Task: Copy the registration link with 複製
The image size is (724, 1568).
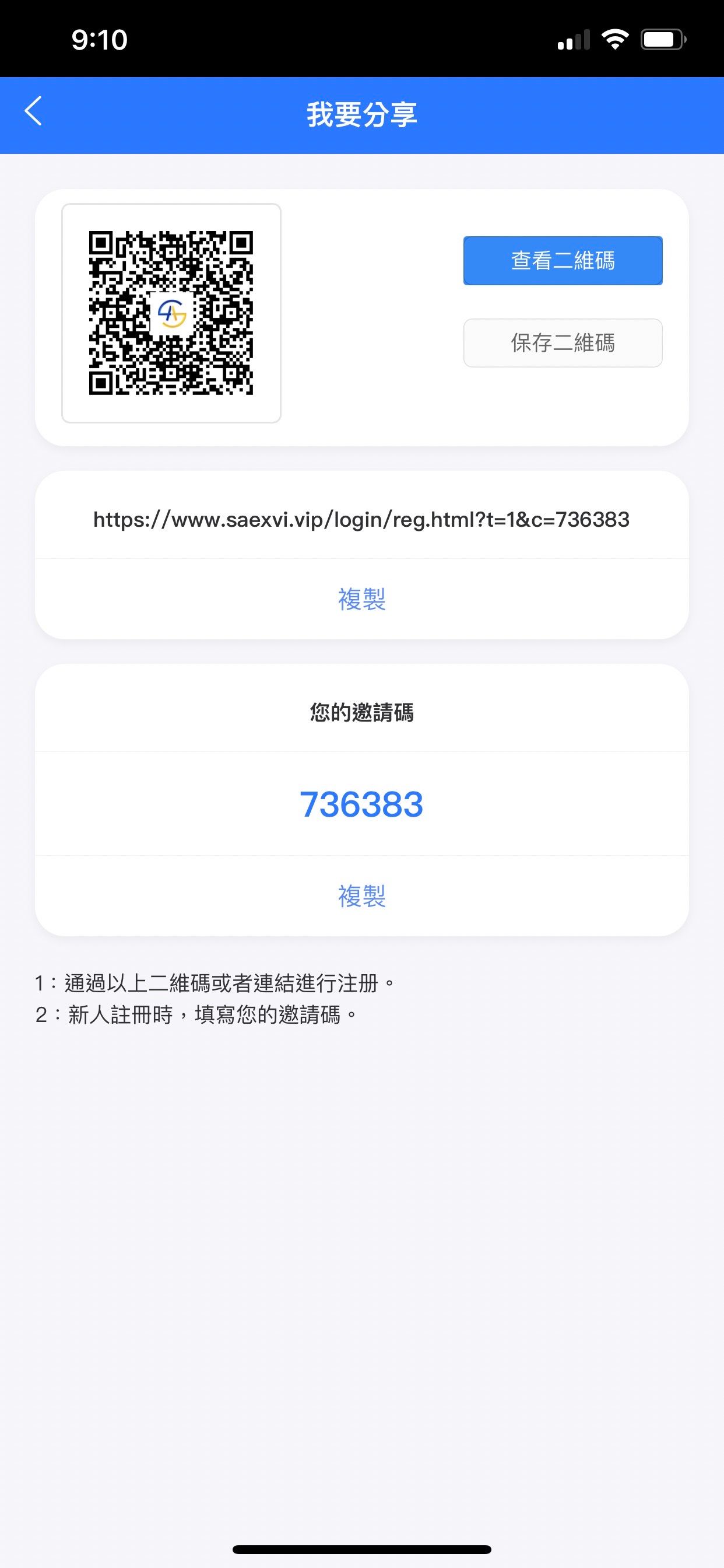Action: click(361, 599)
